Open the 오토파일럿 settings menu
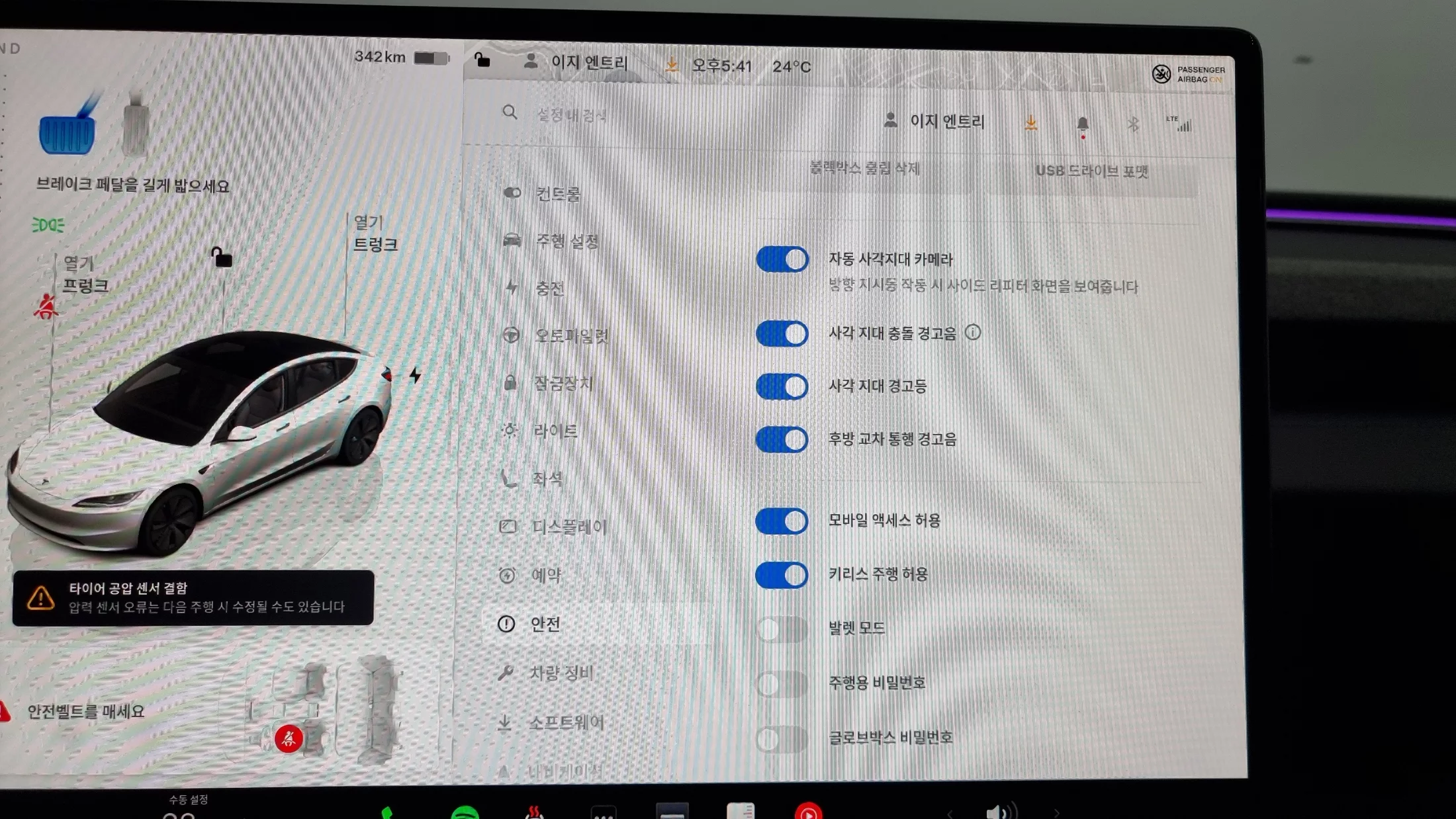Screen dimensions: 1456x819 [571, 336]
